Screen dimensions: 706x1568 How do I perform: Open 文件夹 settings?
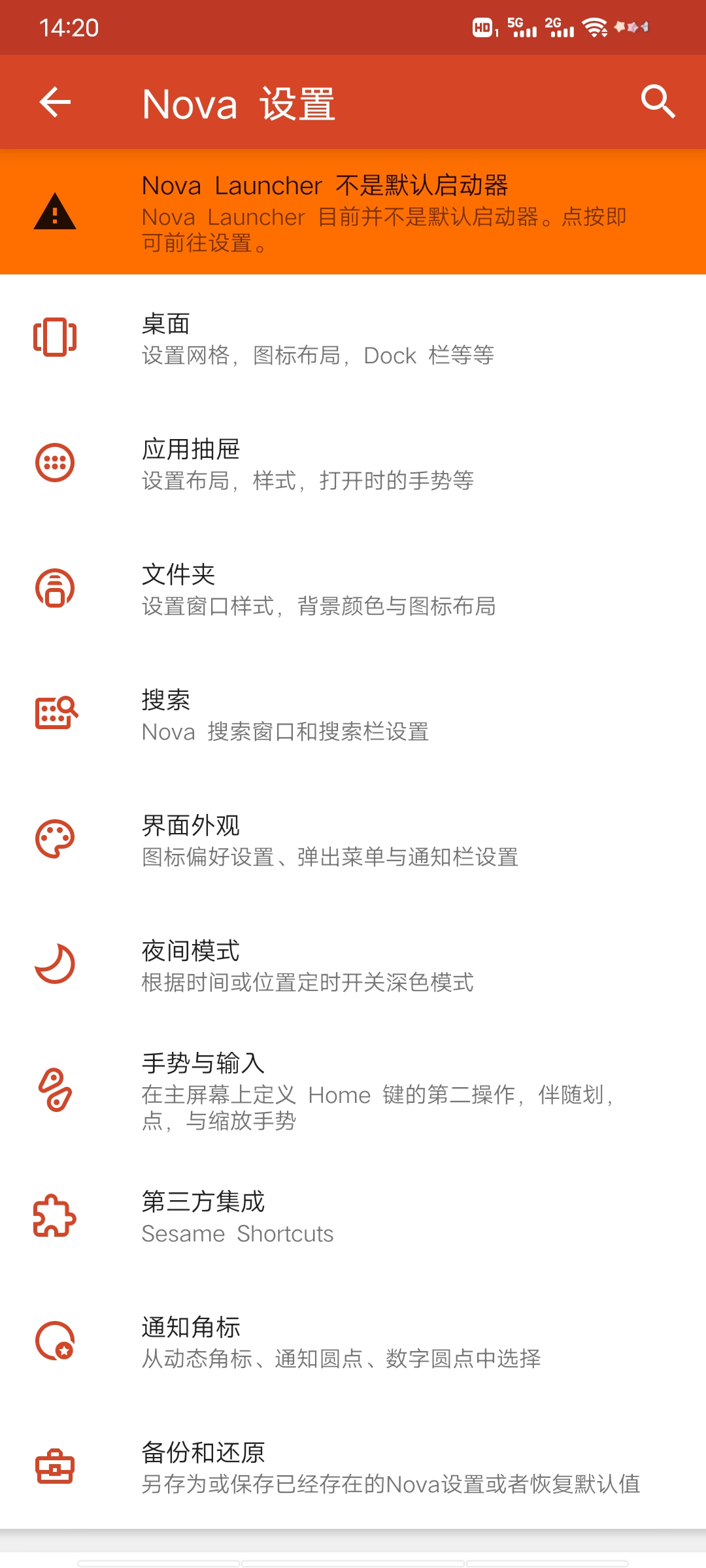point(353,589)
